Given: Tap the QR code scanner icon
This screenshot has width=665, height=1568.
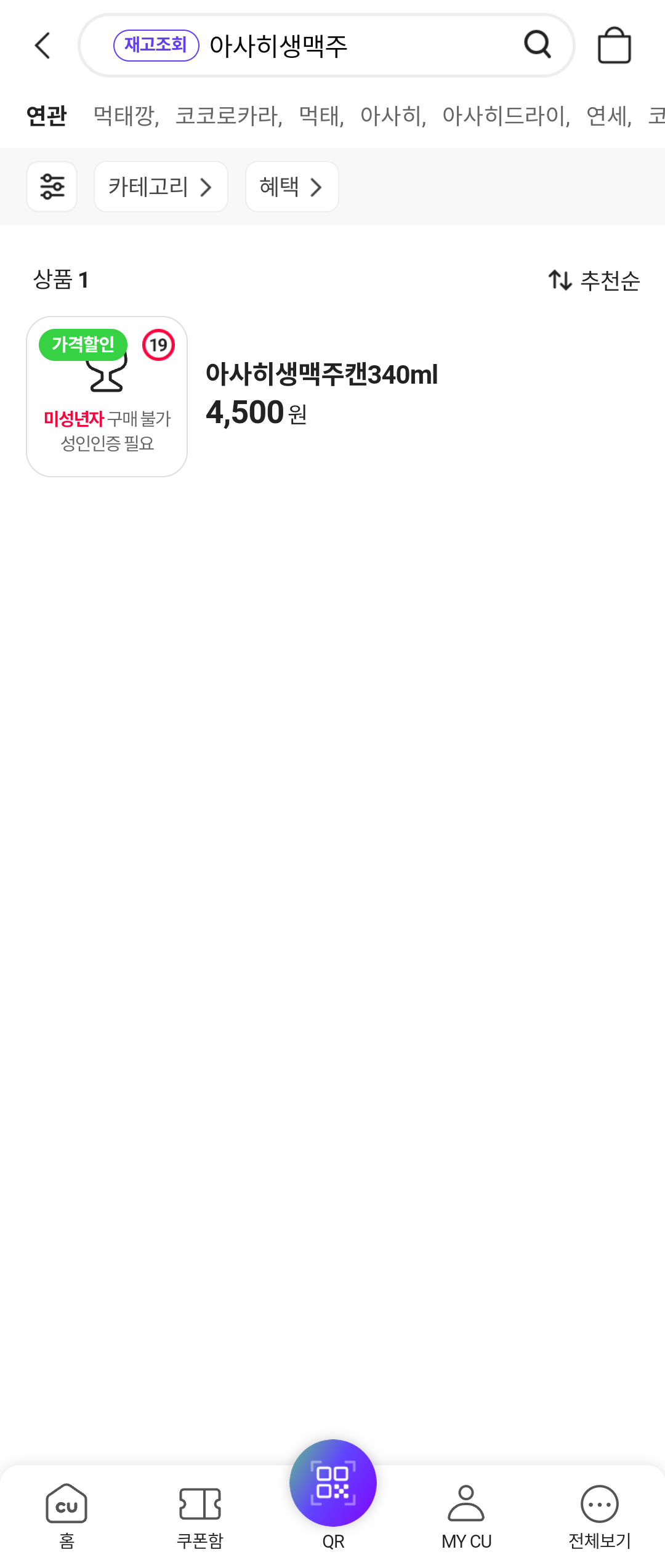Looking at the screenshot, I should click(x=332, y=1483).
